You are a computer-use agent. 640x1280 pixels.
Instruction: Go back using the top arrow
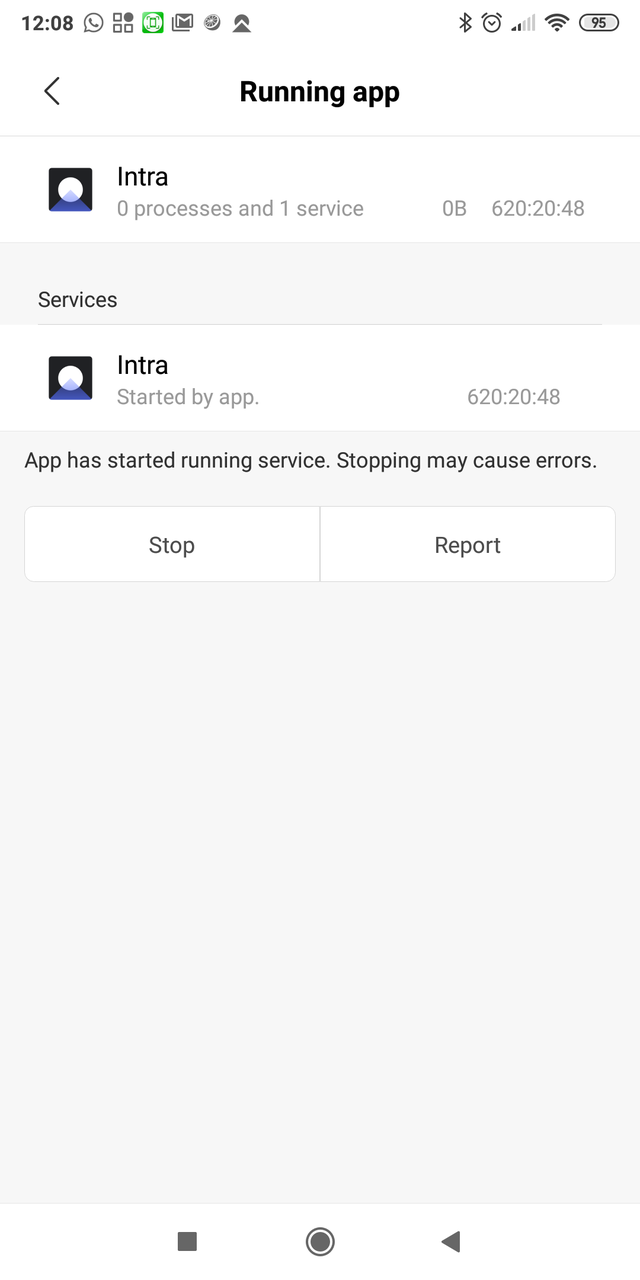(52, 91)
